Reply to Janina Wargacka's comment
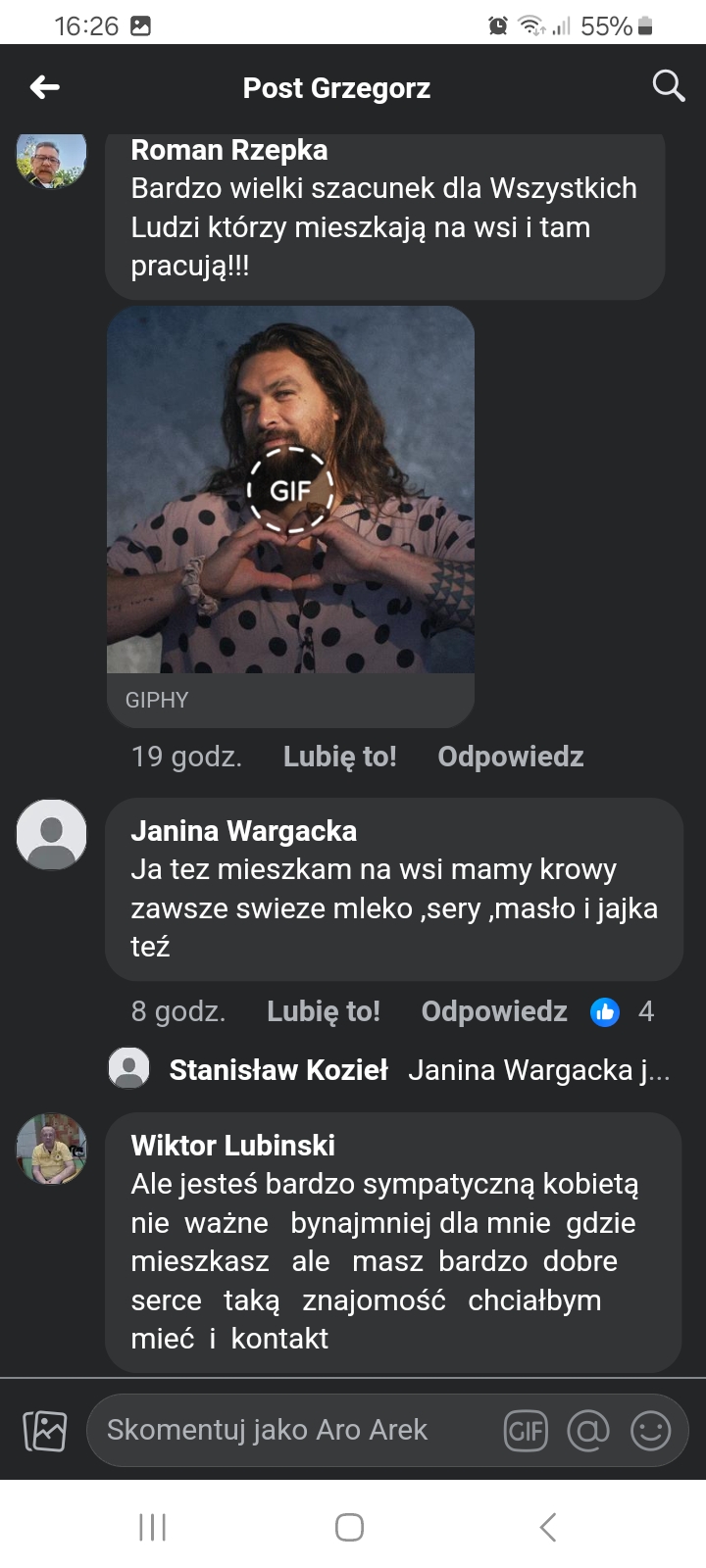Screen dimensions: 706x1568 tap(493, 1011)
